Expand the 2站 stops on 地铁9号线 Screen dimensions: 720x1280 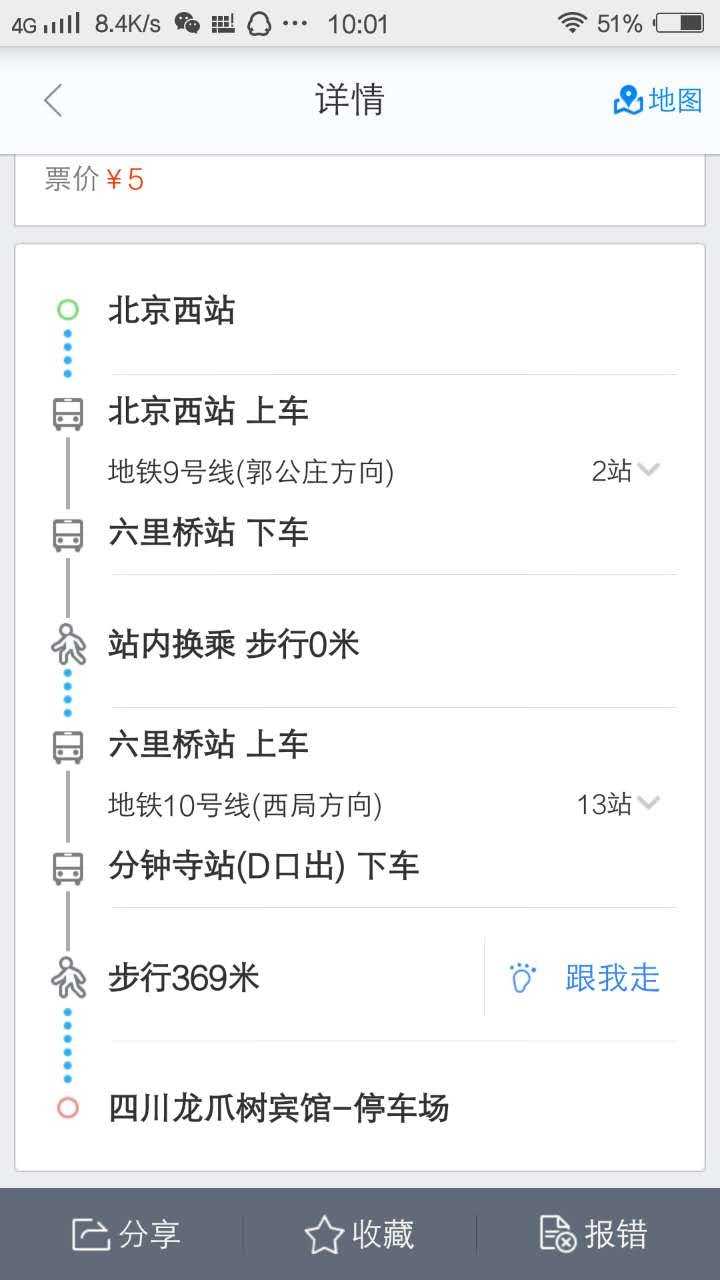(625, 471)
